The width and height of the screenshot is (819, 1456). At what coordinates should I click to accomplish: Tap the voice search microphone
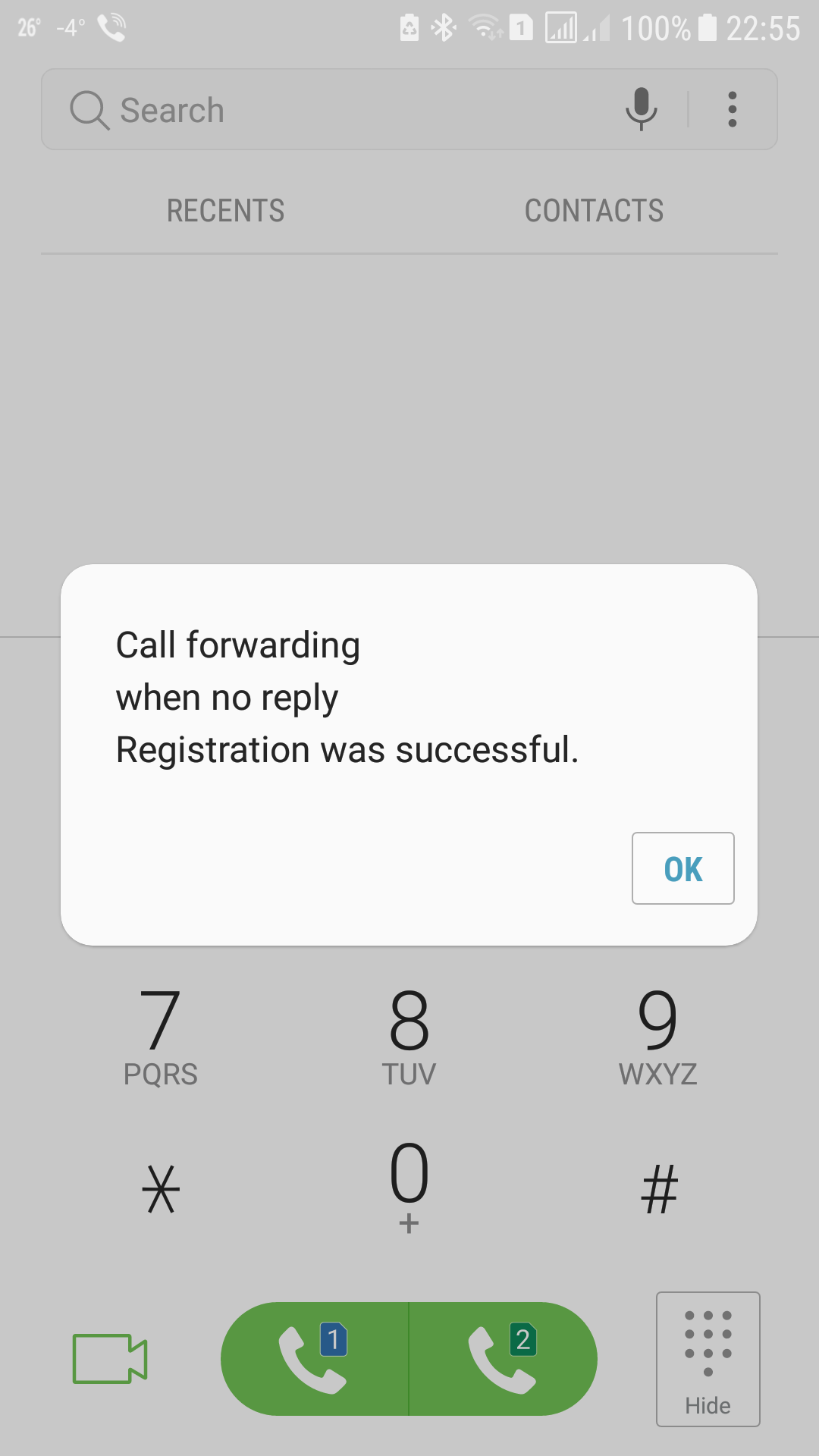click(641, 109)
